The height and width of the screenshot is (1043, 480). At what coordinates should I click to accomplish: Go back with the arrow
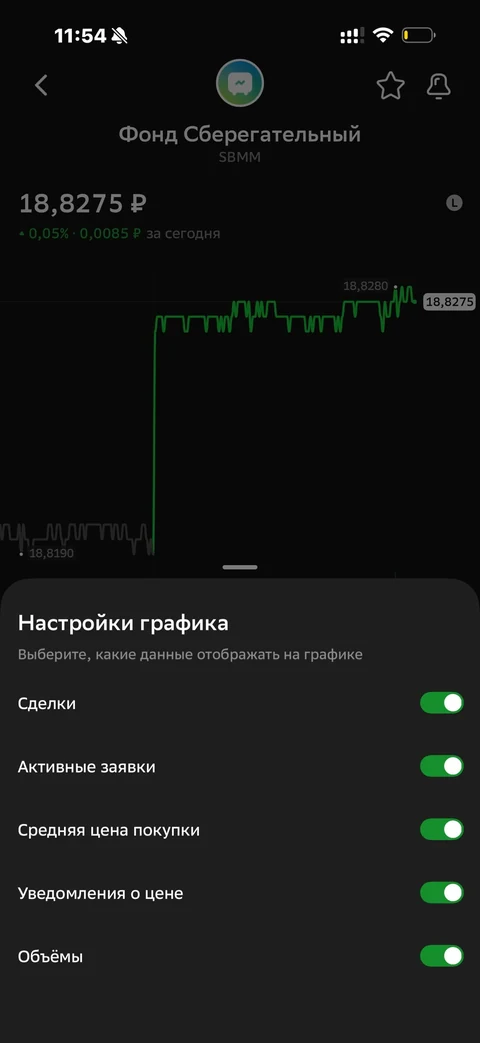click(x=41, y=85)
